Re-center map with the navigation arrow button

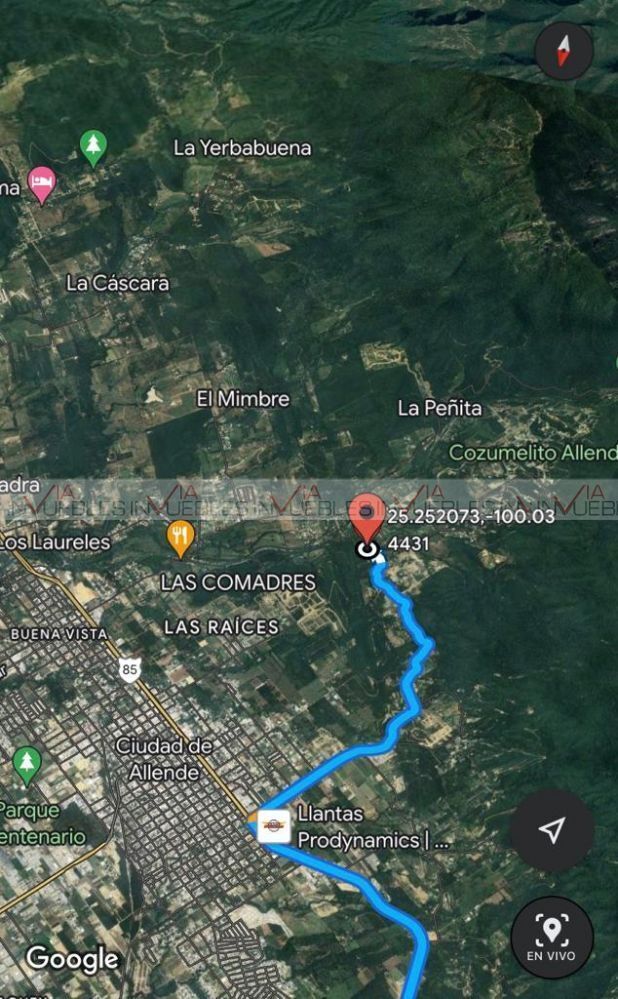(551, 829)
